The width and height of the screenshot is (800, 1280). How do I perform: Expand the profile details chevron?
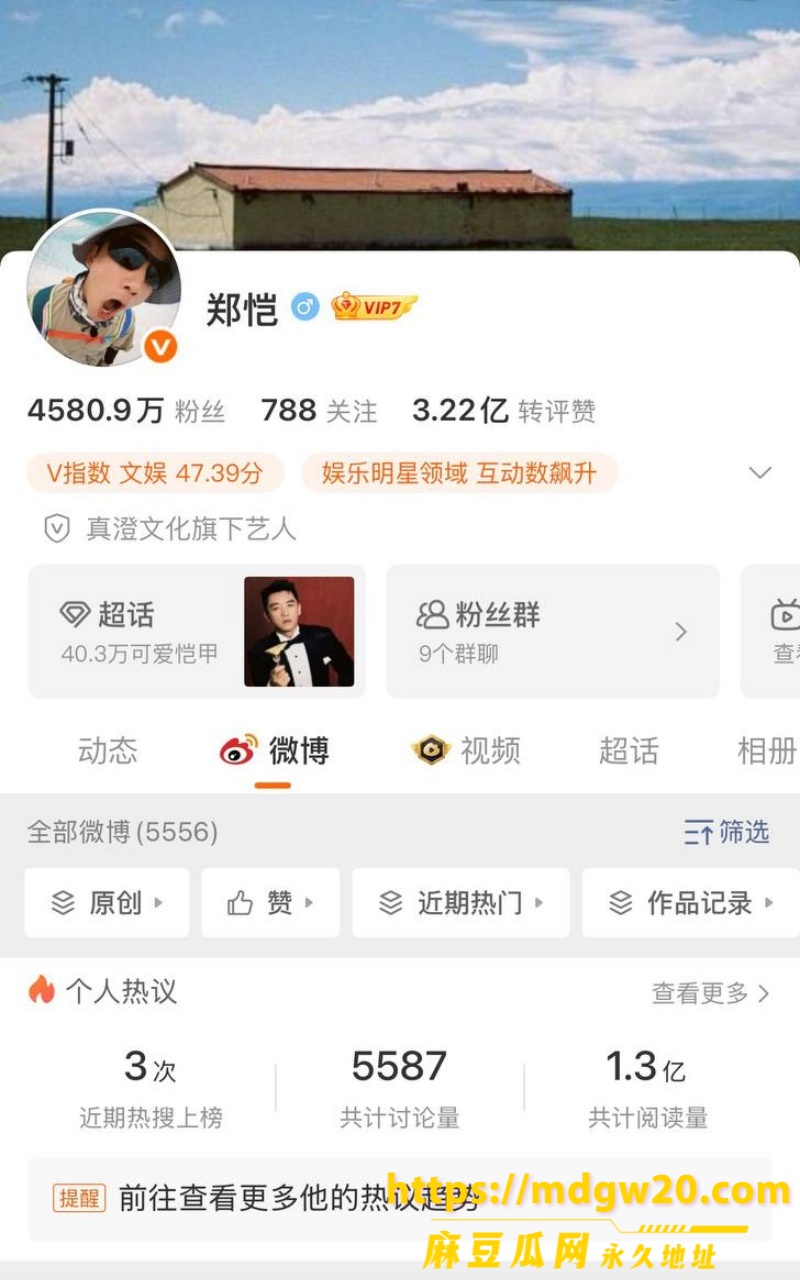pos(760,473)
